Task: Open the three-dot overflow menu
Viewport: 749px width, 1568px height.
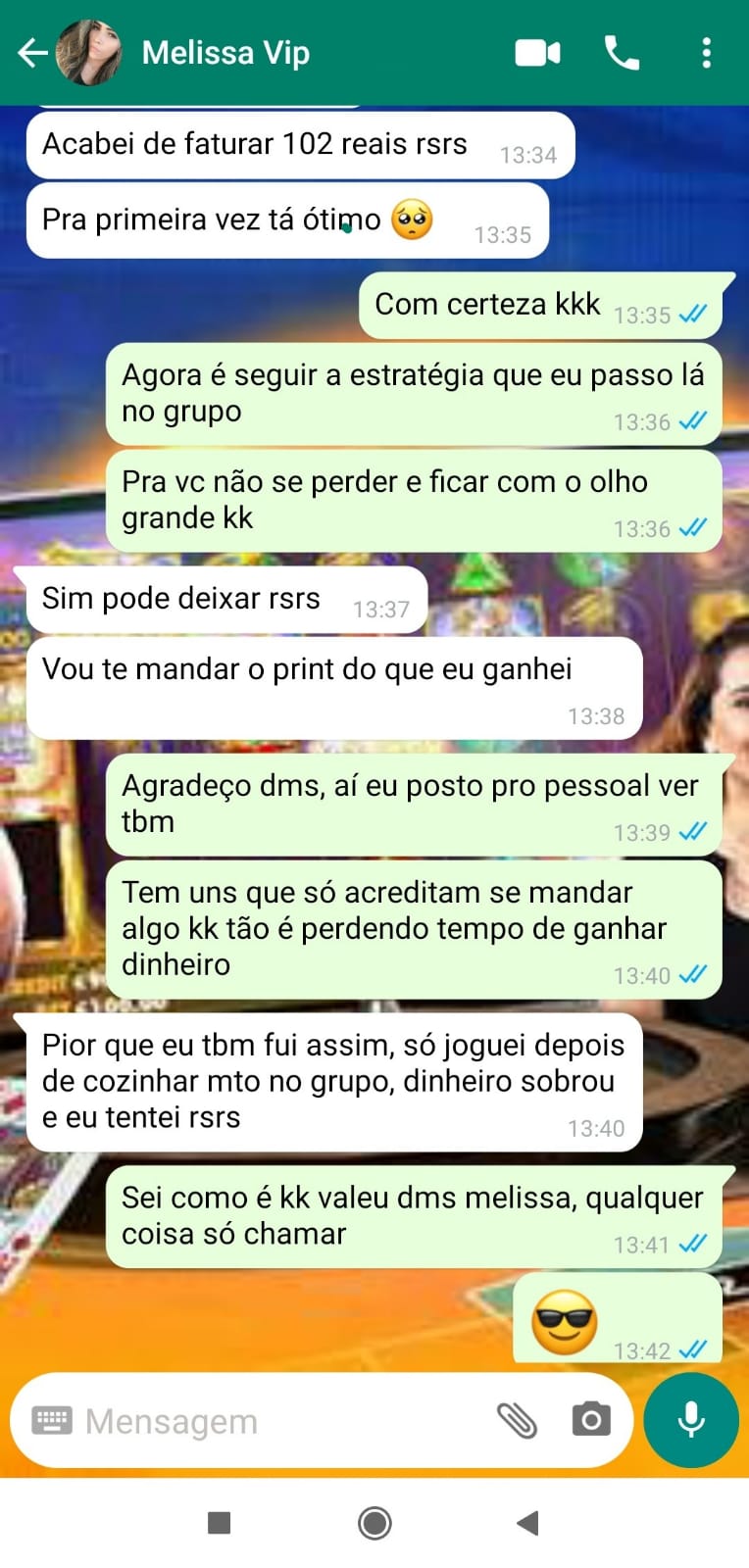Action: click(706, 53)
